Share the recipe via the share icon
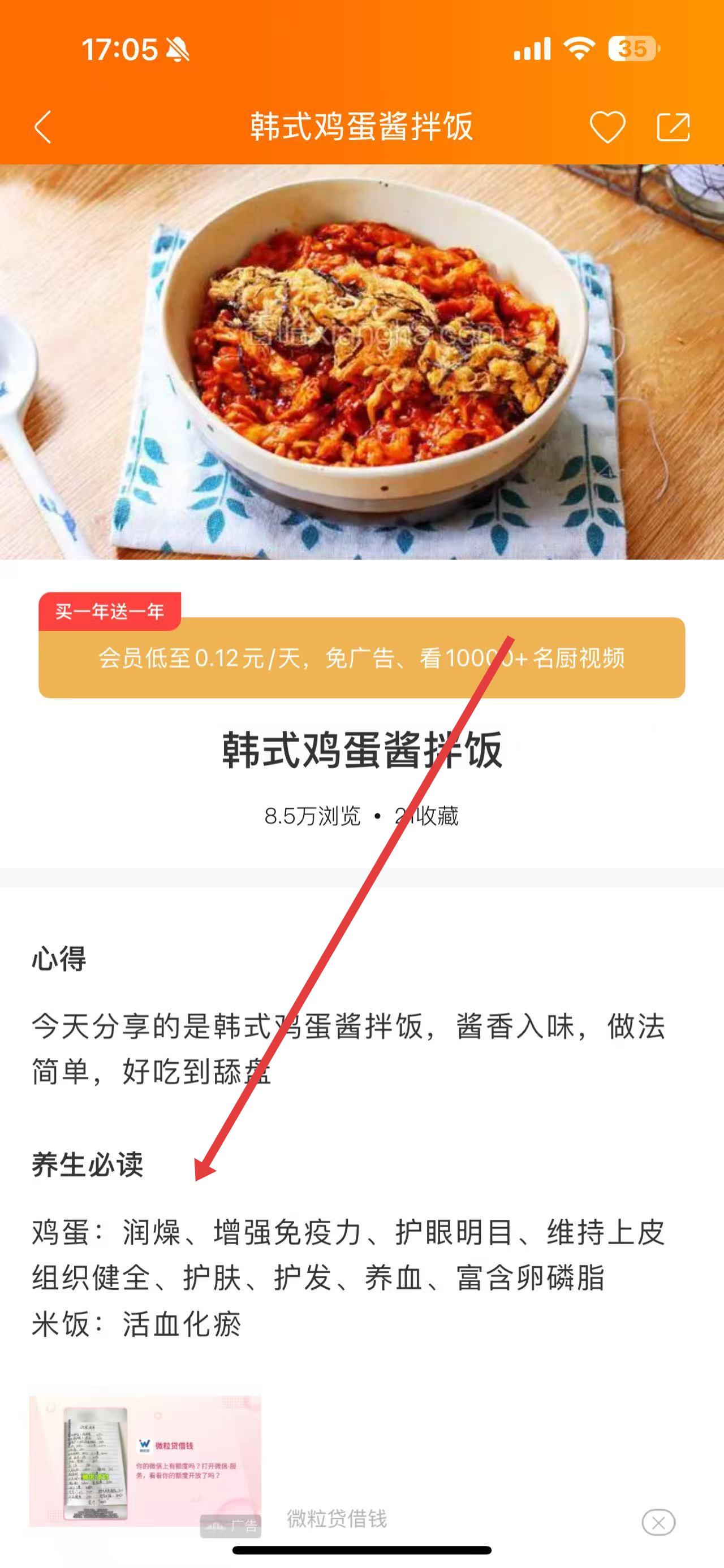Screen dimensions: 724x1568 (x=674, y=127)
